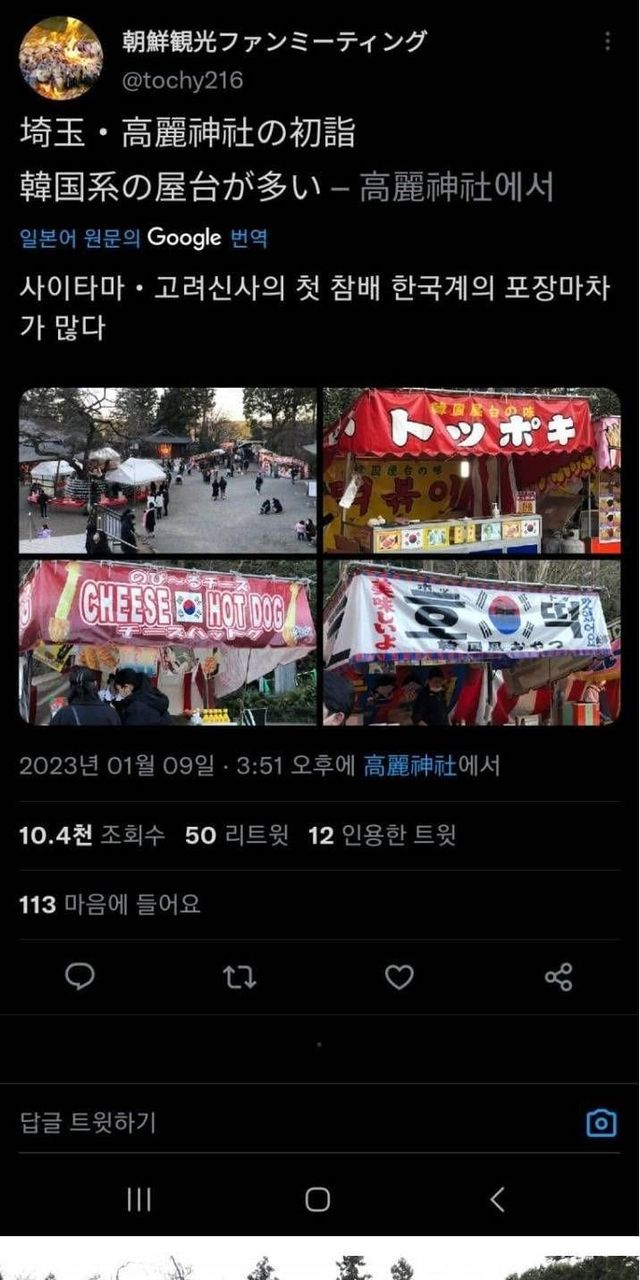
Task: Attach a photo with the camera icon
Action: tap(600, 1123)
